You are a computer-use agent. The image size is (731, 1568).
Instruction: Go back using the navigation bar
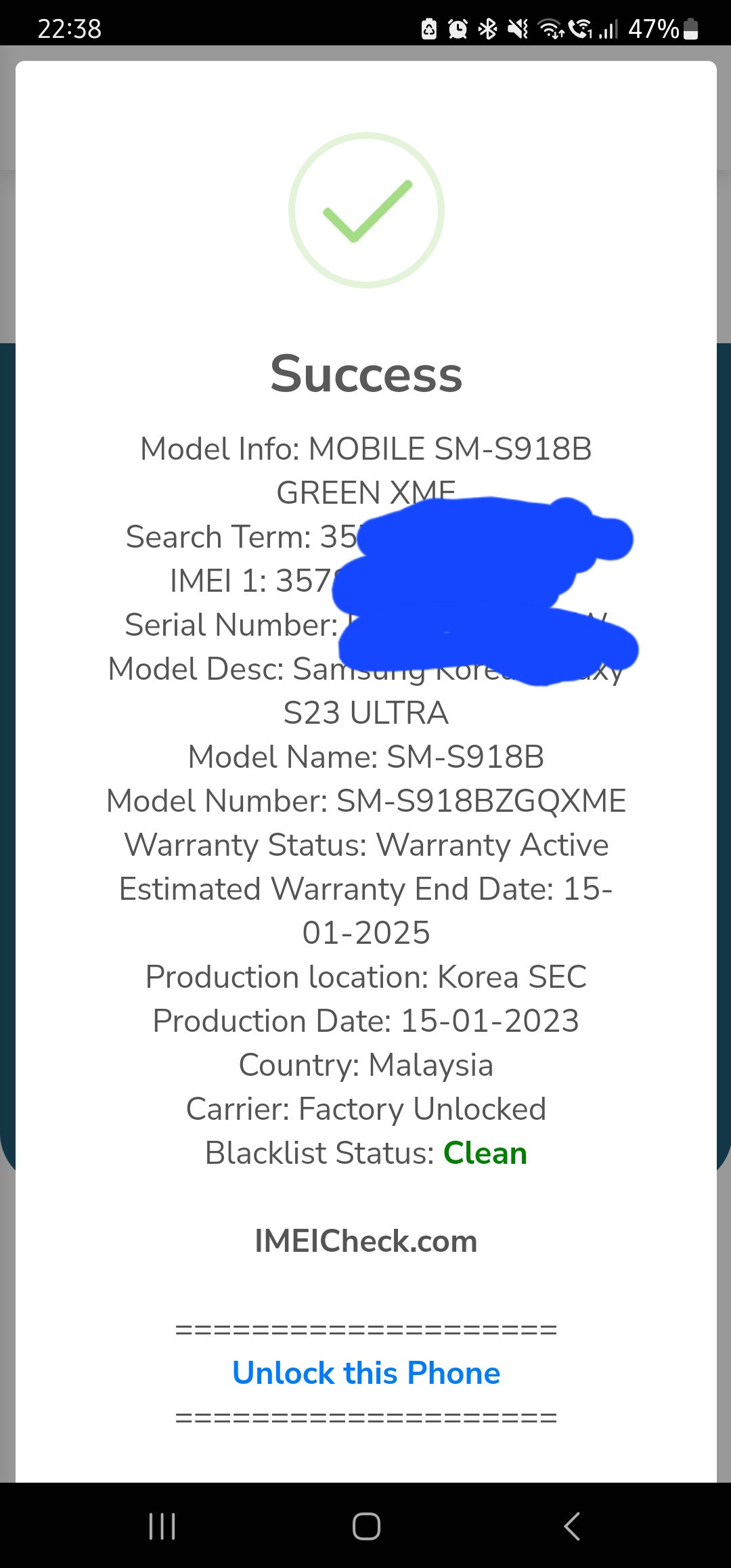click(572, 1526)
